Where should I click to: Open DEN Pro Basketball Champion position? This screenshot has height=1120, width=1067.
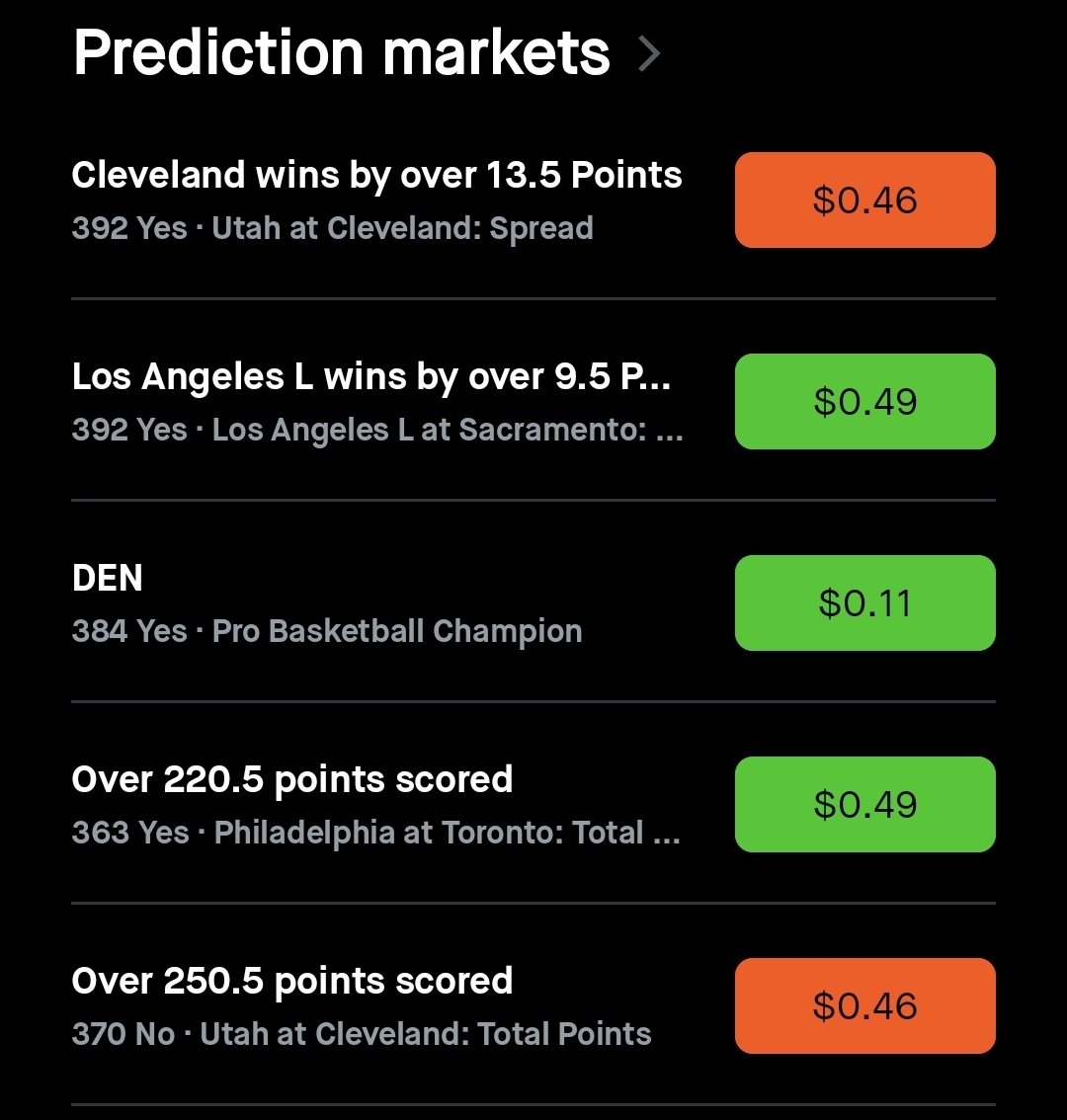pyautogui.click(x=326, y=602)
